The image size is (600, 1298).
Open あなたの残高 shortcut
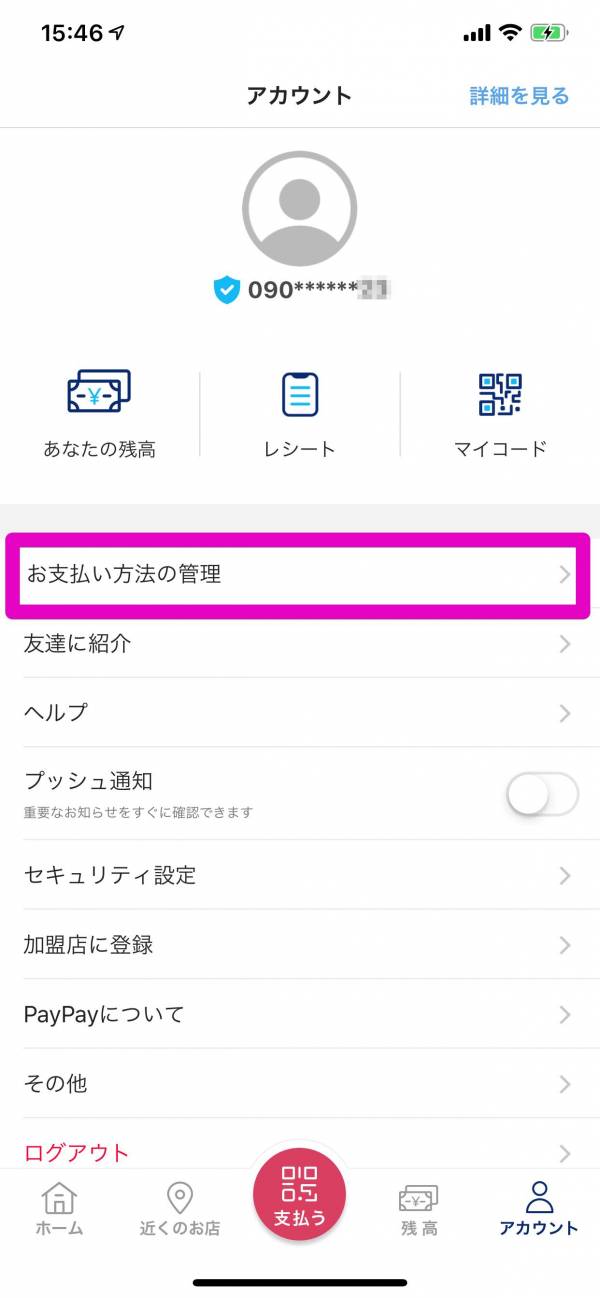click(99, 412)
